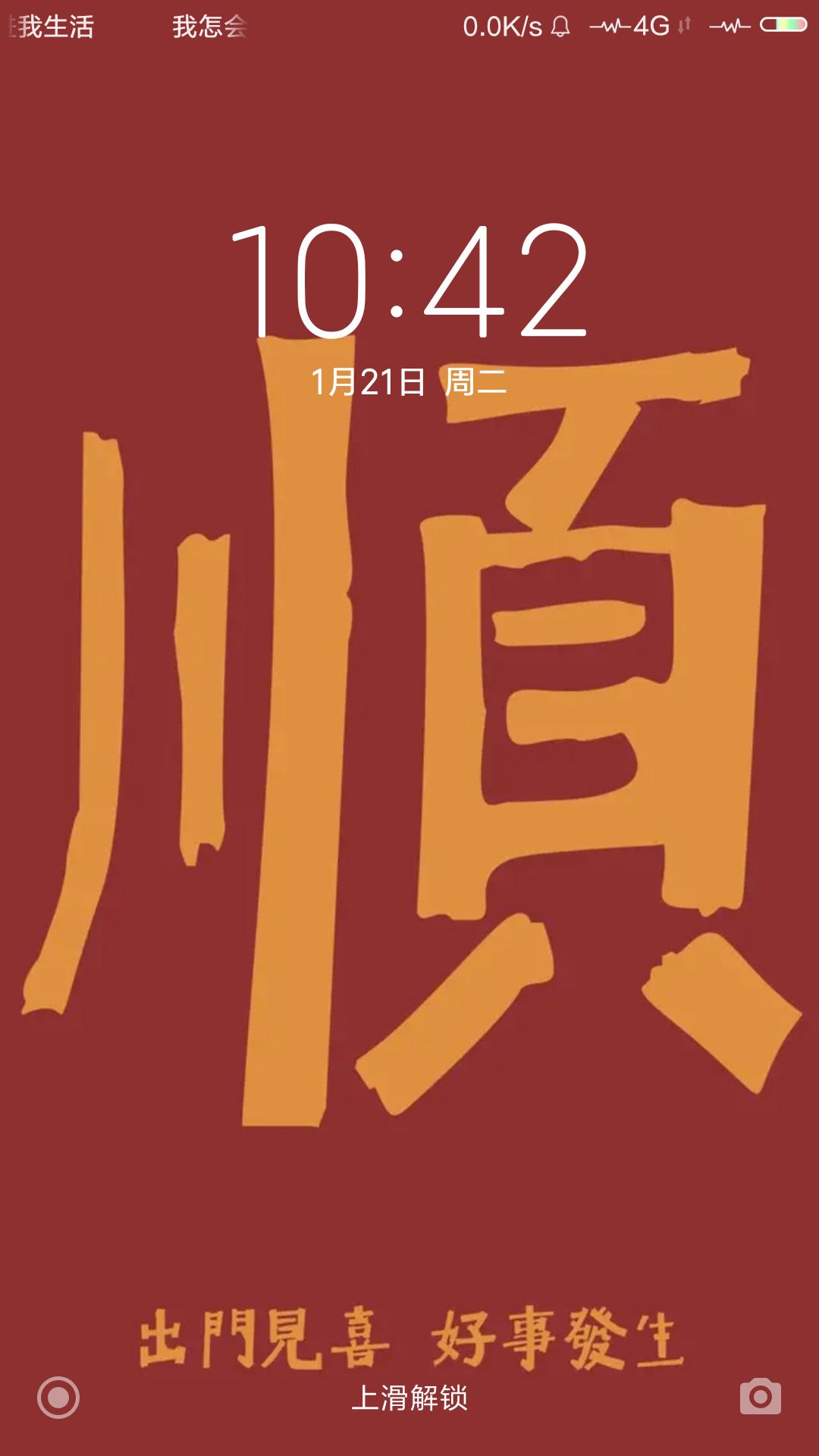The height and width of the screenshot is (1456, 819).
Task: Tap the center of the status bar
Action: 409,24
